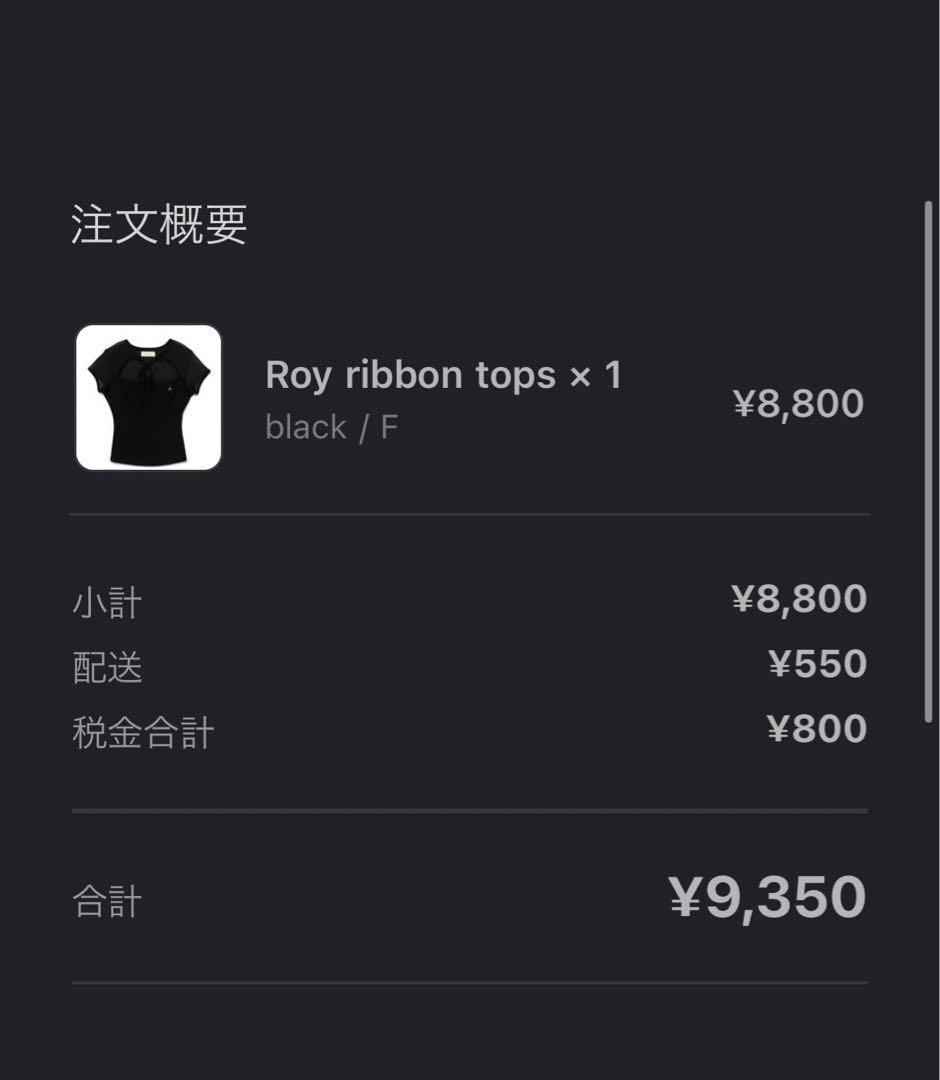
Task: Click the divider below the product row
Action: [x=470, y=514]
